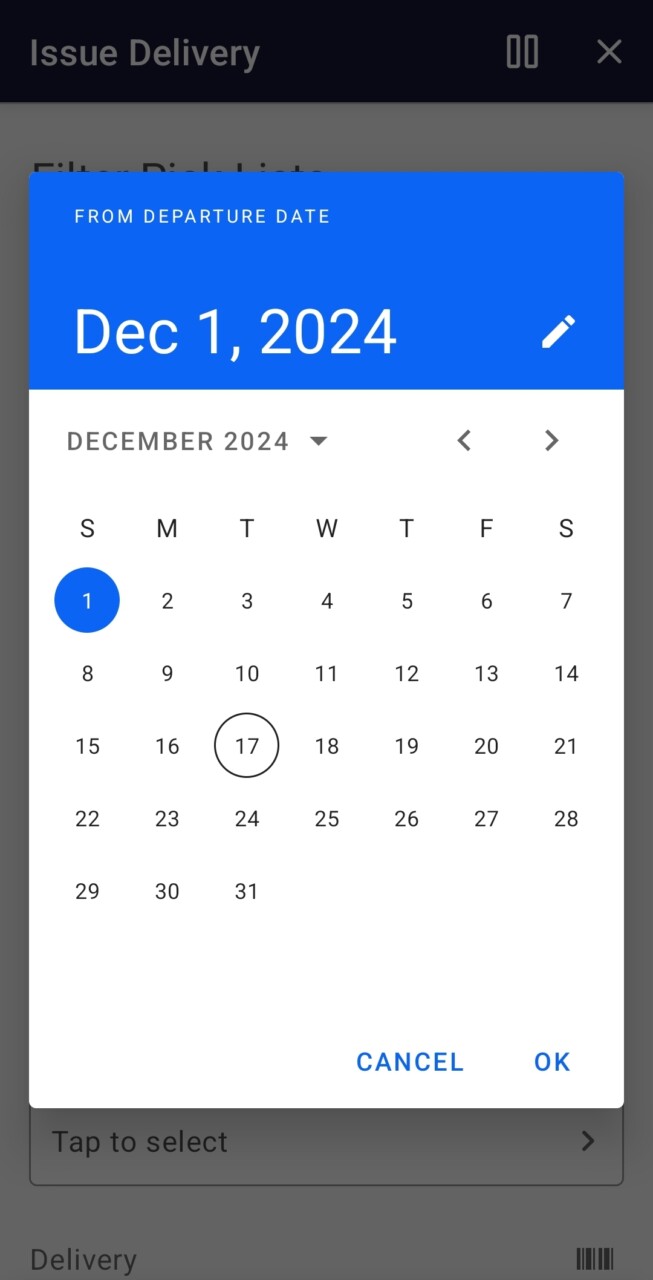
Task: Choose December 25 on the calendar
Action: click(x=327, y=819)
